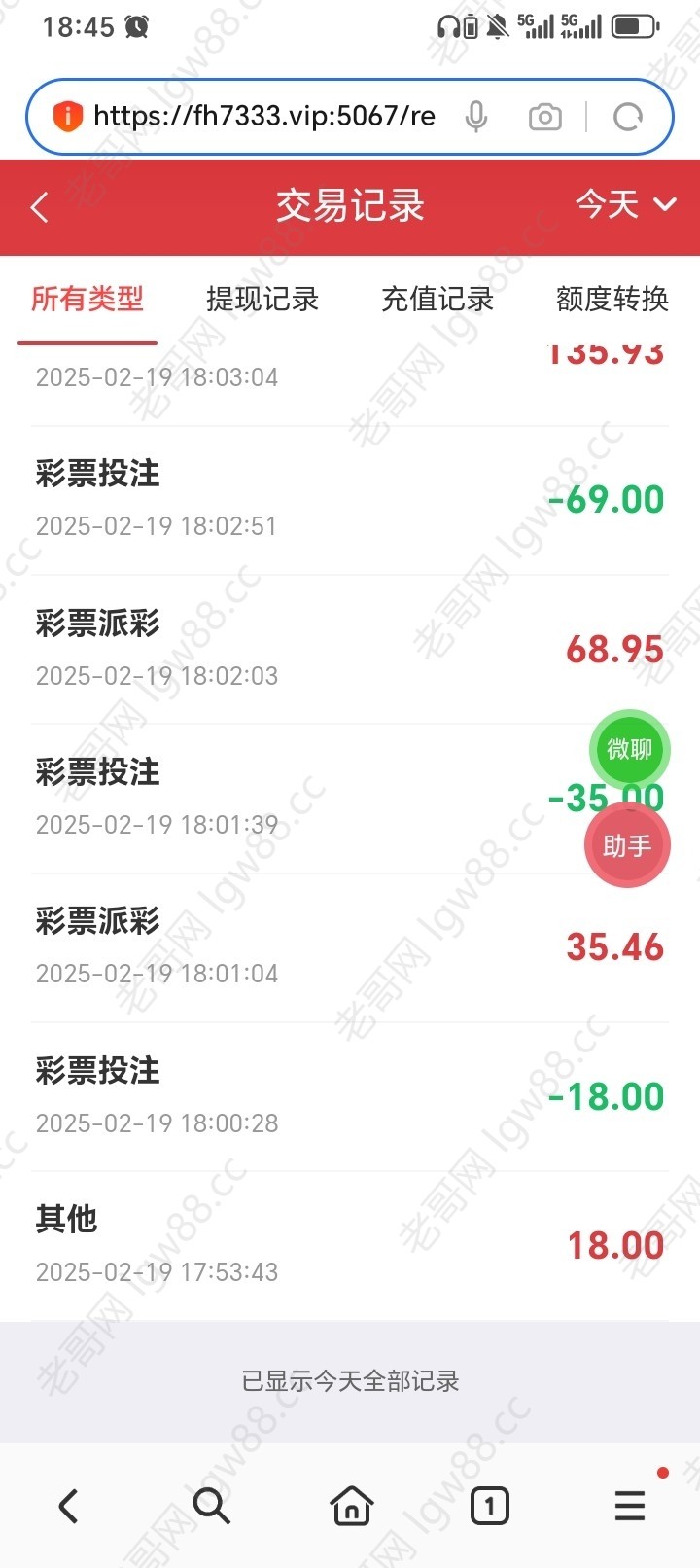Viewport: 700px width, 1568px height.
Task: Open the 微聊 floating chat button
Action: [630, 749]
